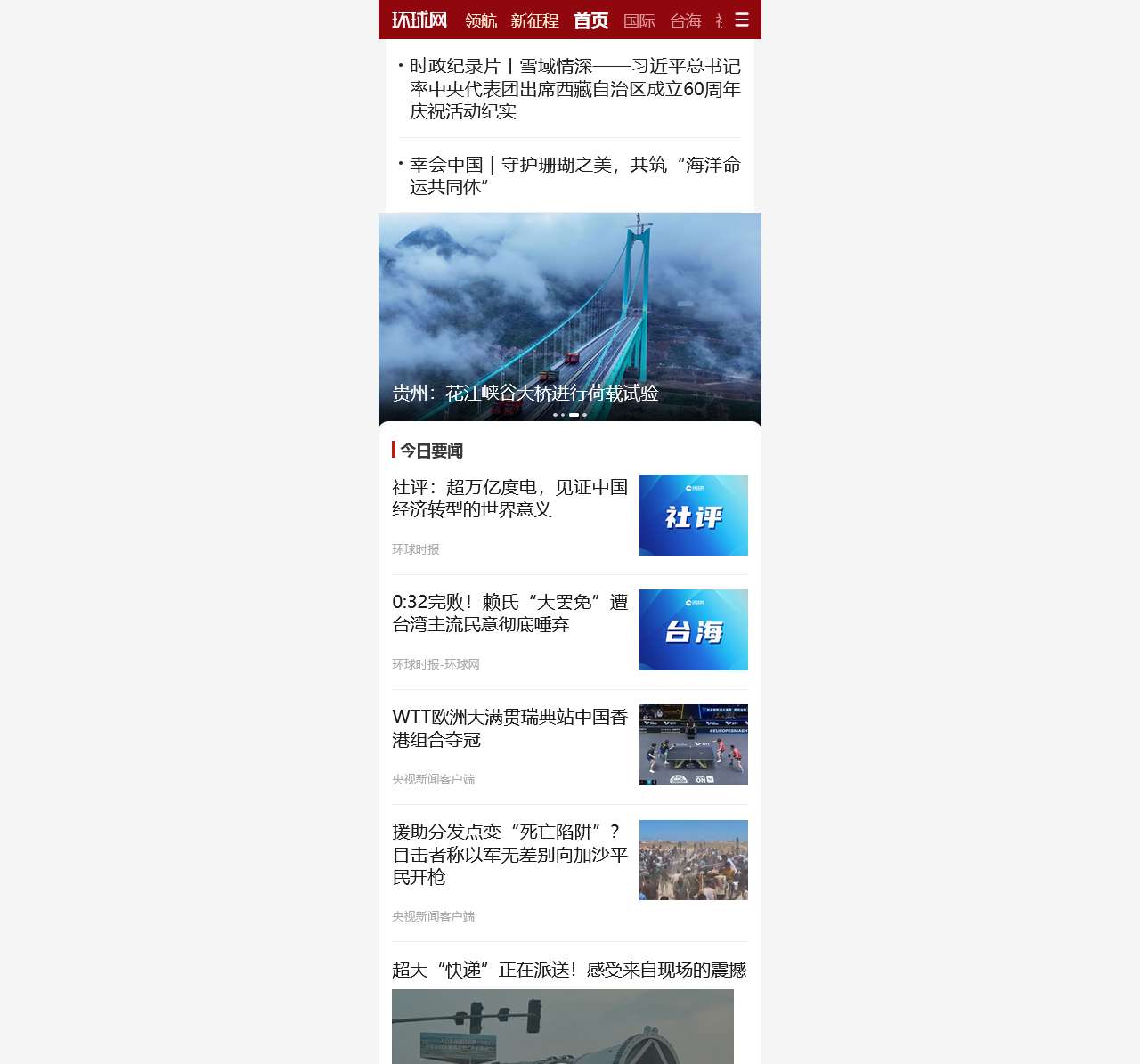Read the 援助分发点变死亡陷阱 article
This screenshot has width=1140, height=1064.
[509, 854]
